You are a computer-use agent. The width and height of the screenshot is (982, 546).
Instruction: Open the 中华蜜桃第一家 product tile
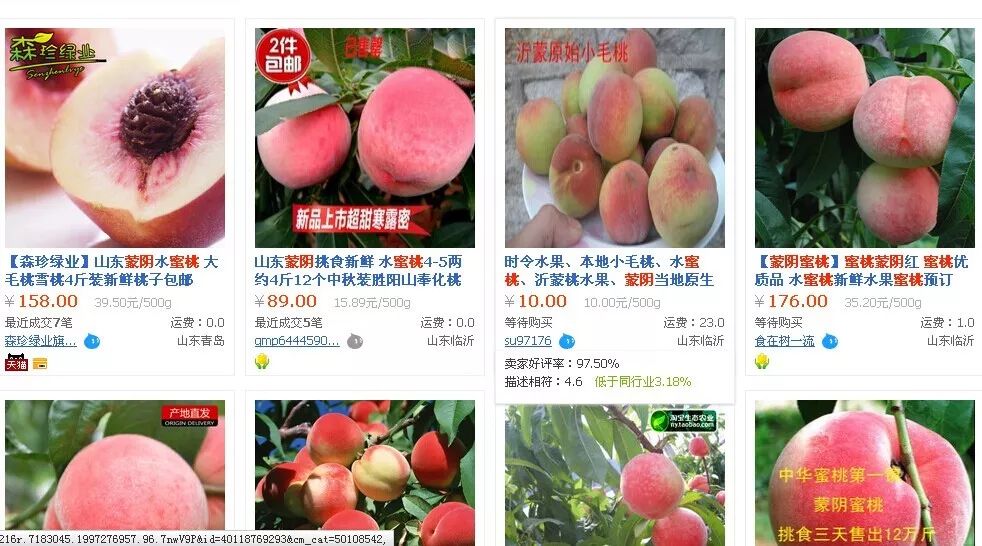pos(864,465)
